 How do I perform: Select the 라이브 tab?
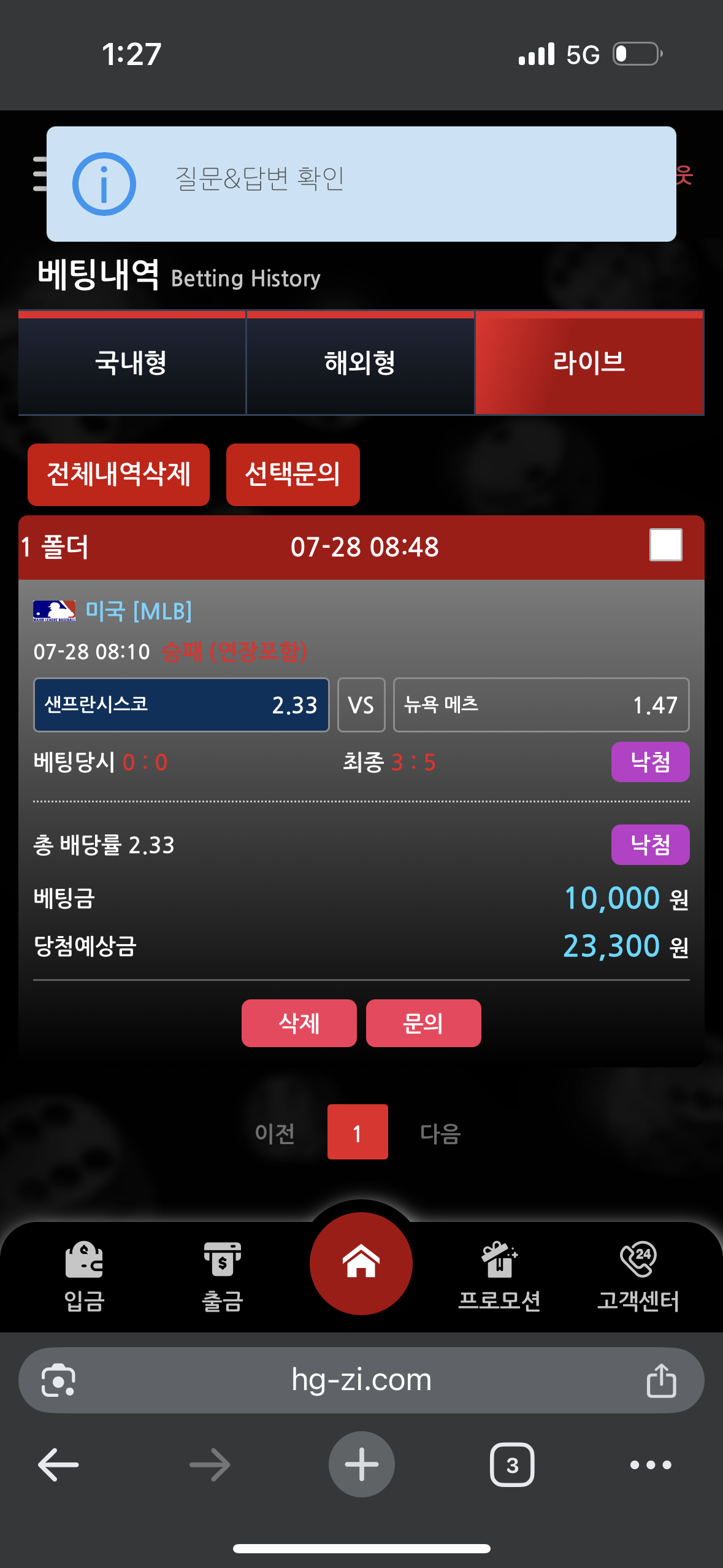pos(589,363)
